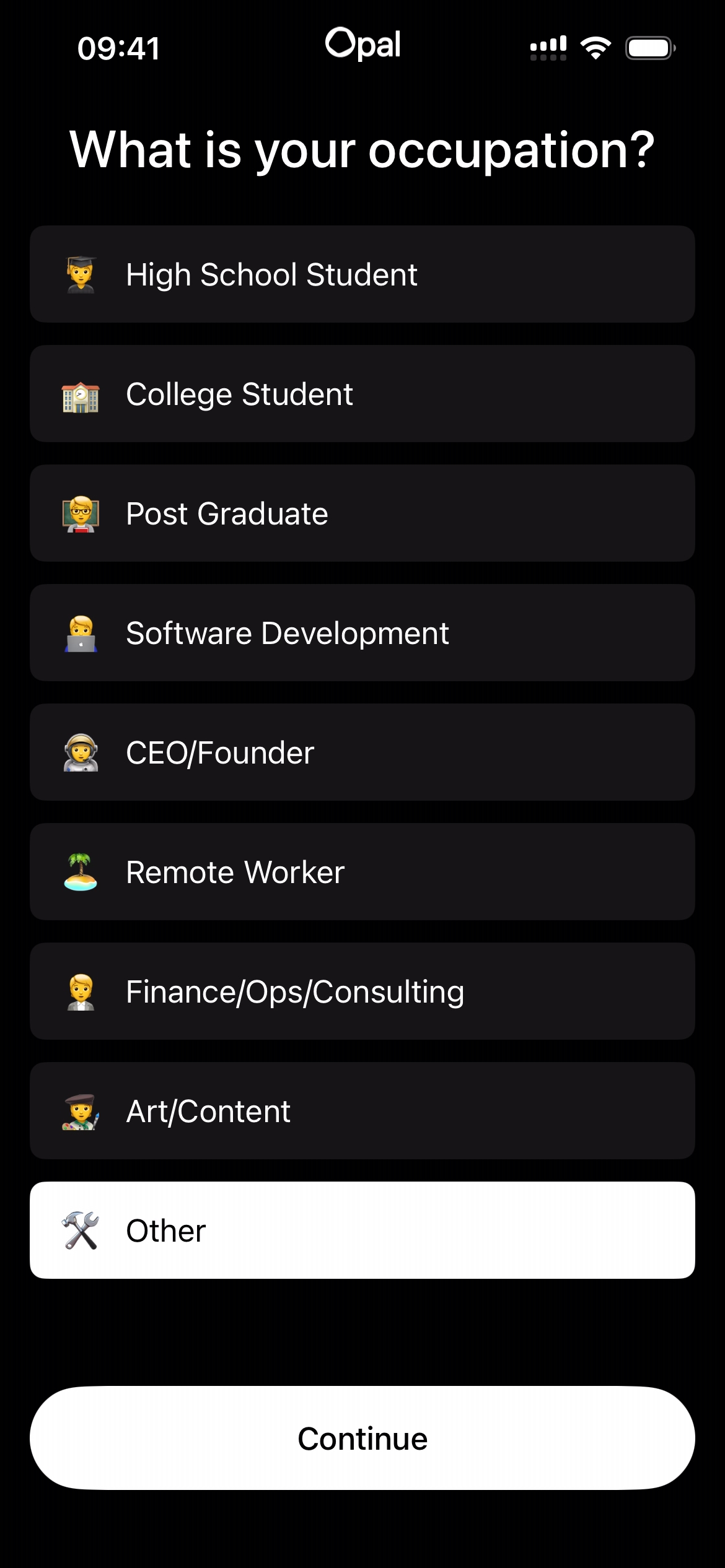Tap the Remote Worker option
Viewport: 725px width, 1568px height.
click(362, 872)
